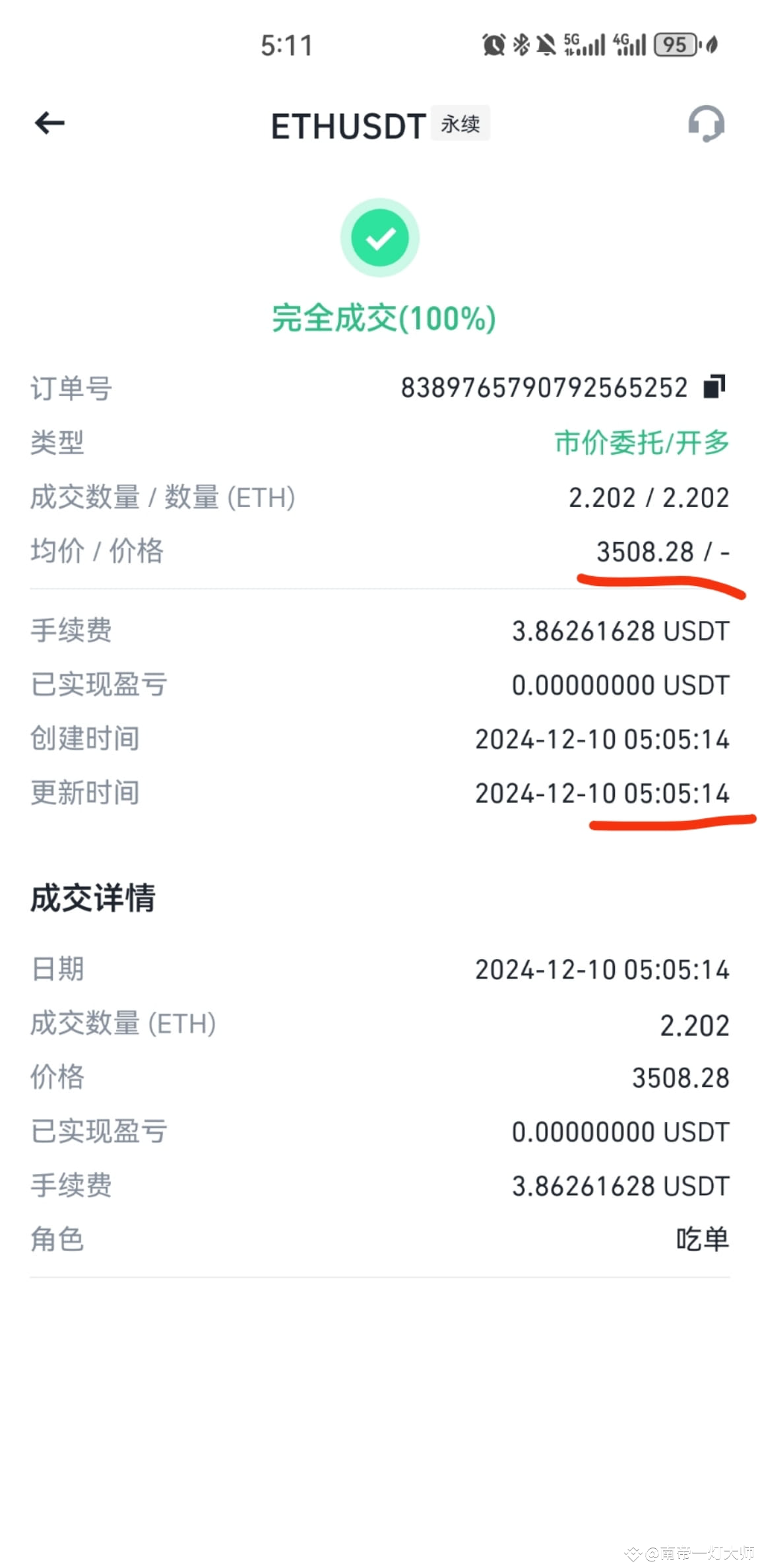Select the average price 3508.28 value
This screenshot has width=760, height=1568.
(645, 552)
